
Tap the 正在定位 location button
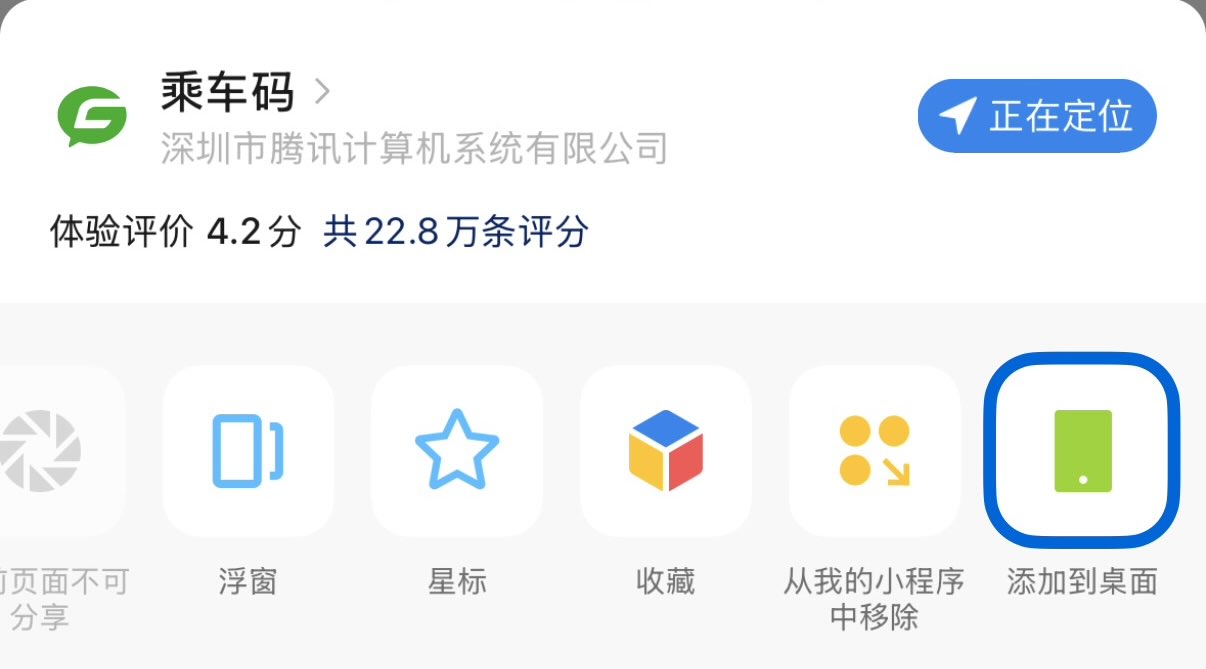coord(1037,116)
